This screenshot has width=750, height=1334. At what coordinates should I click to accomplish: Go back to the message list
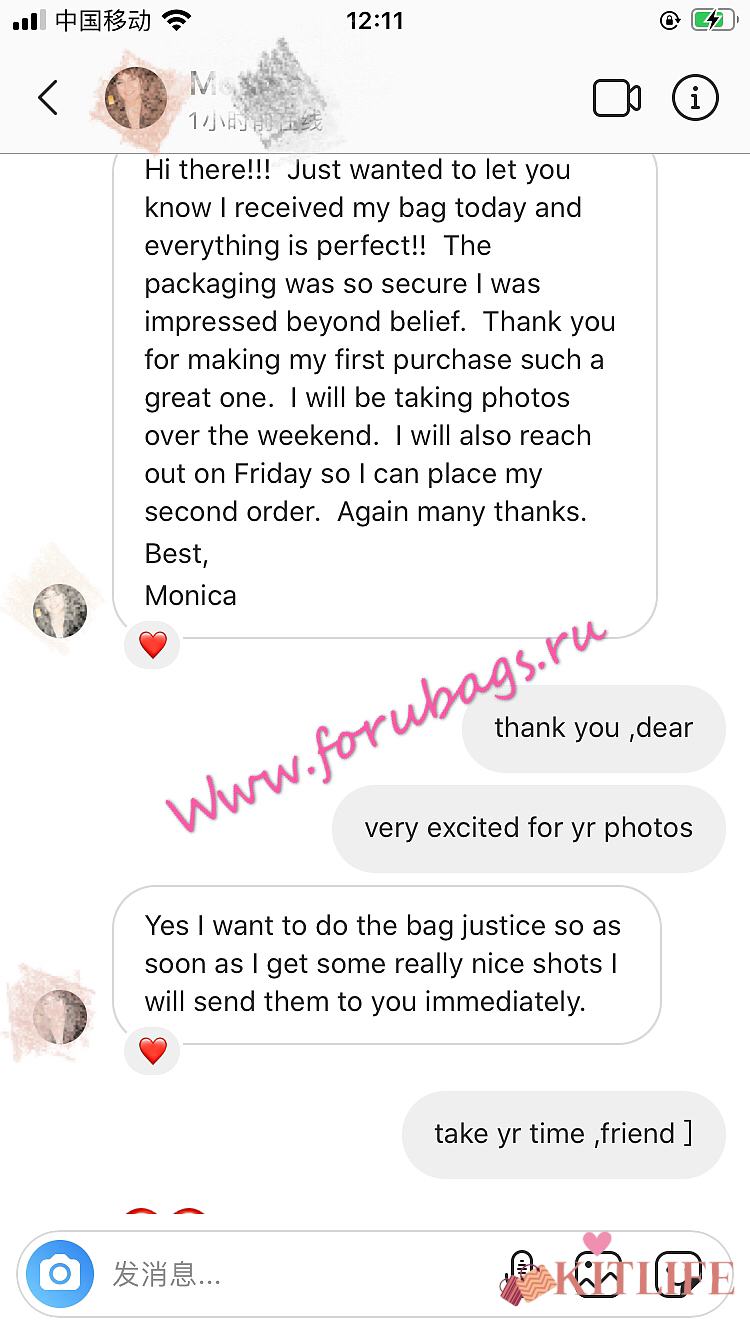pos(47,98)
